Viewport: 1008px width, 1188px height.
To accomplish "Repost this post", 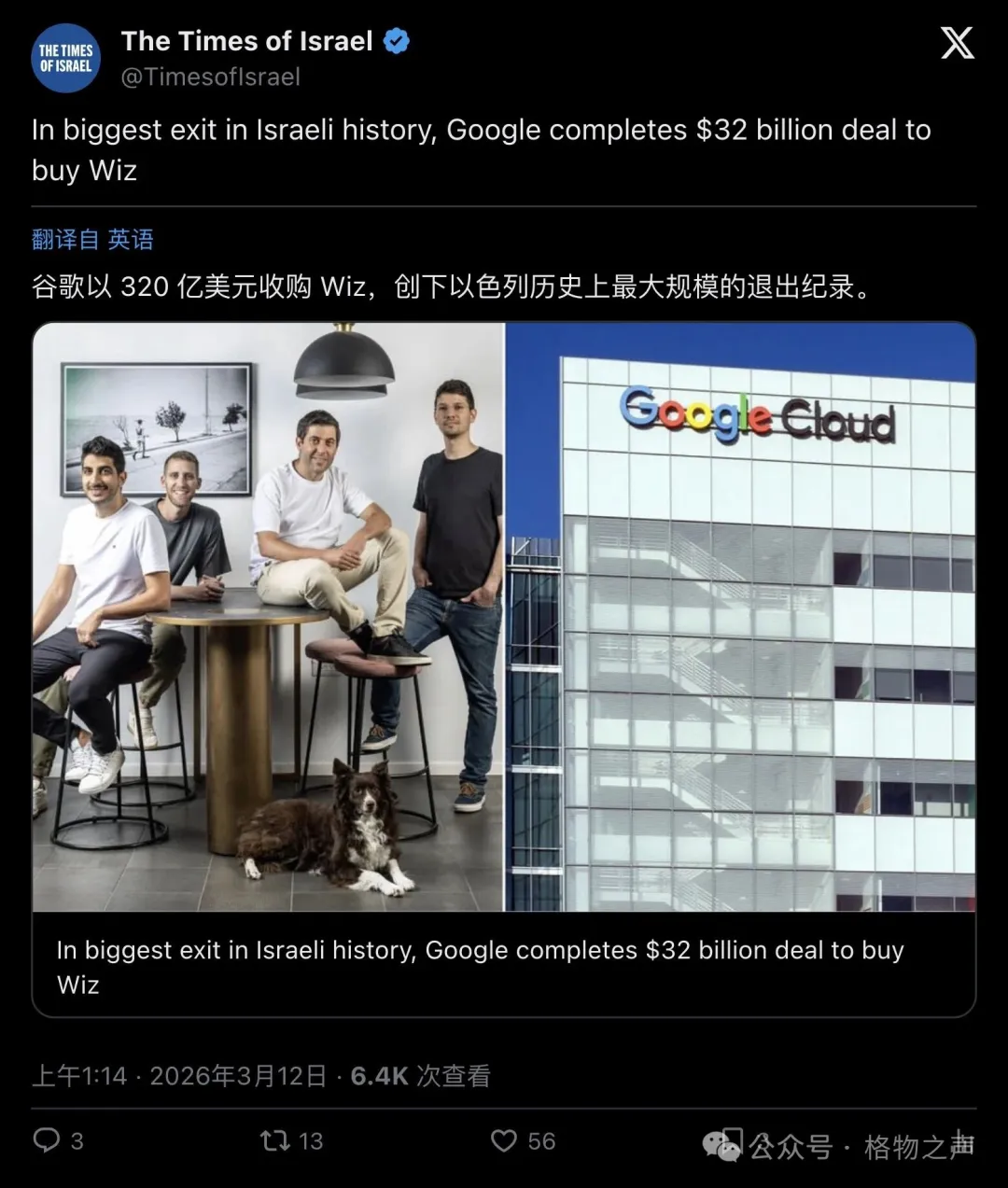I will click(275, 1139).
